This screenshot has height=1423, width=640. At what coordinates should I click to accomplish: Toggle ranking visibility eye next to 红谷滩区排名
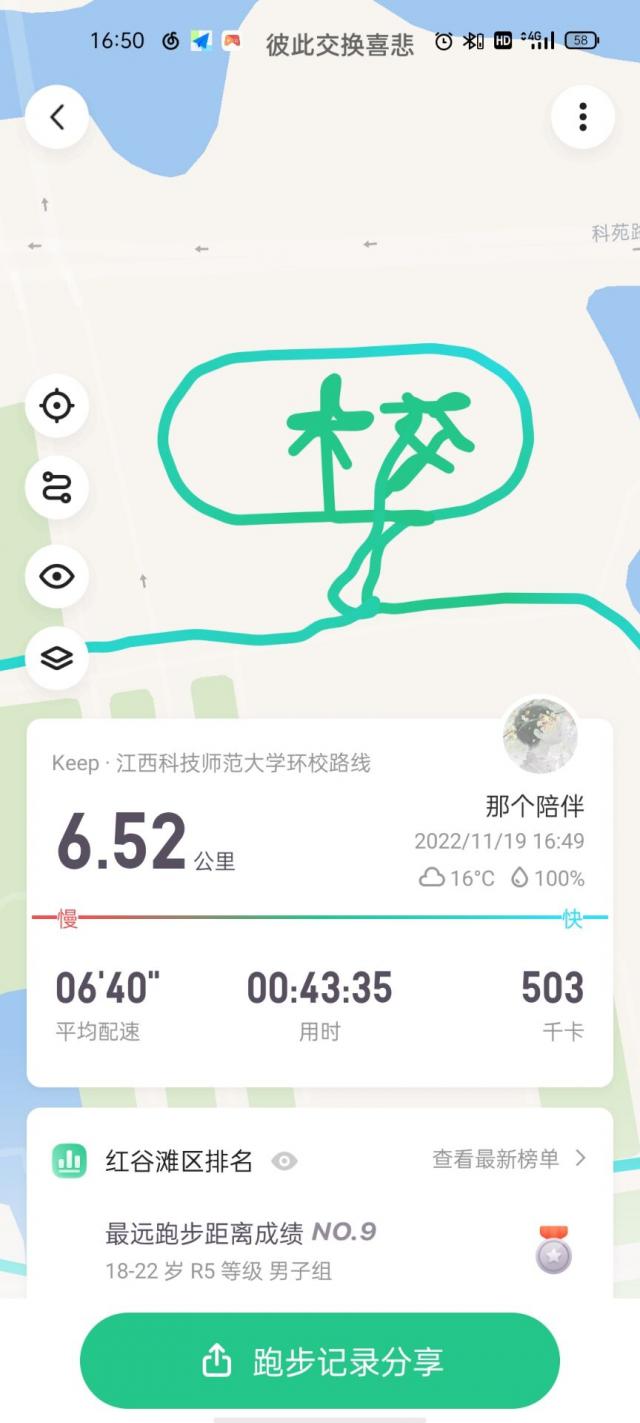[x=285, y=1161]
